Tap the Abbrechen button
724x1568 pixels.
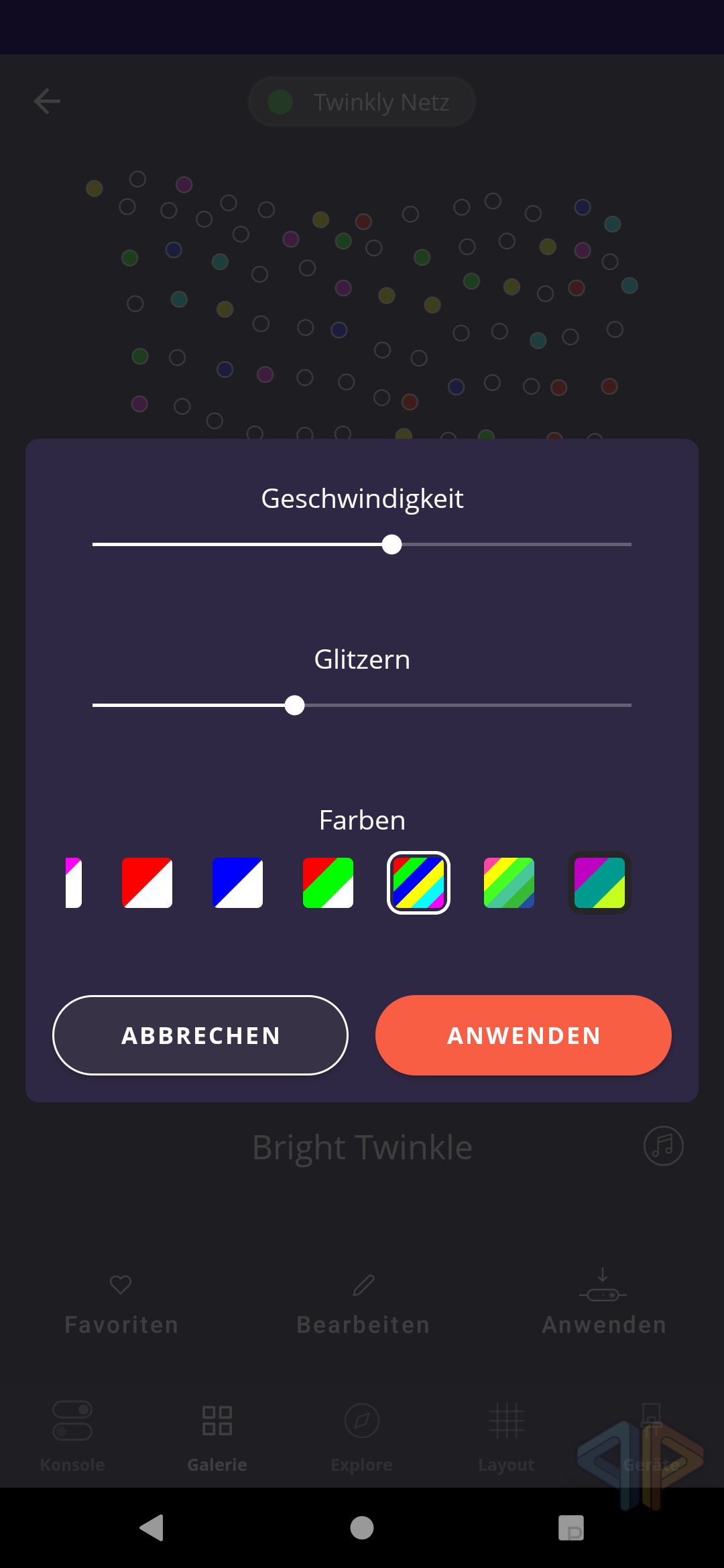200,1035
